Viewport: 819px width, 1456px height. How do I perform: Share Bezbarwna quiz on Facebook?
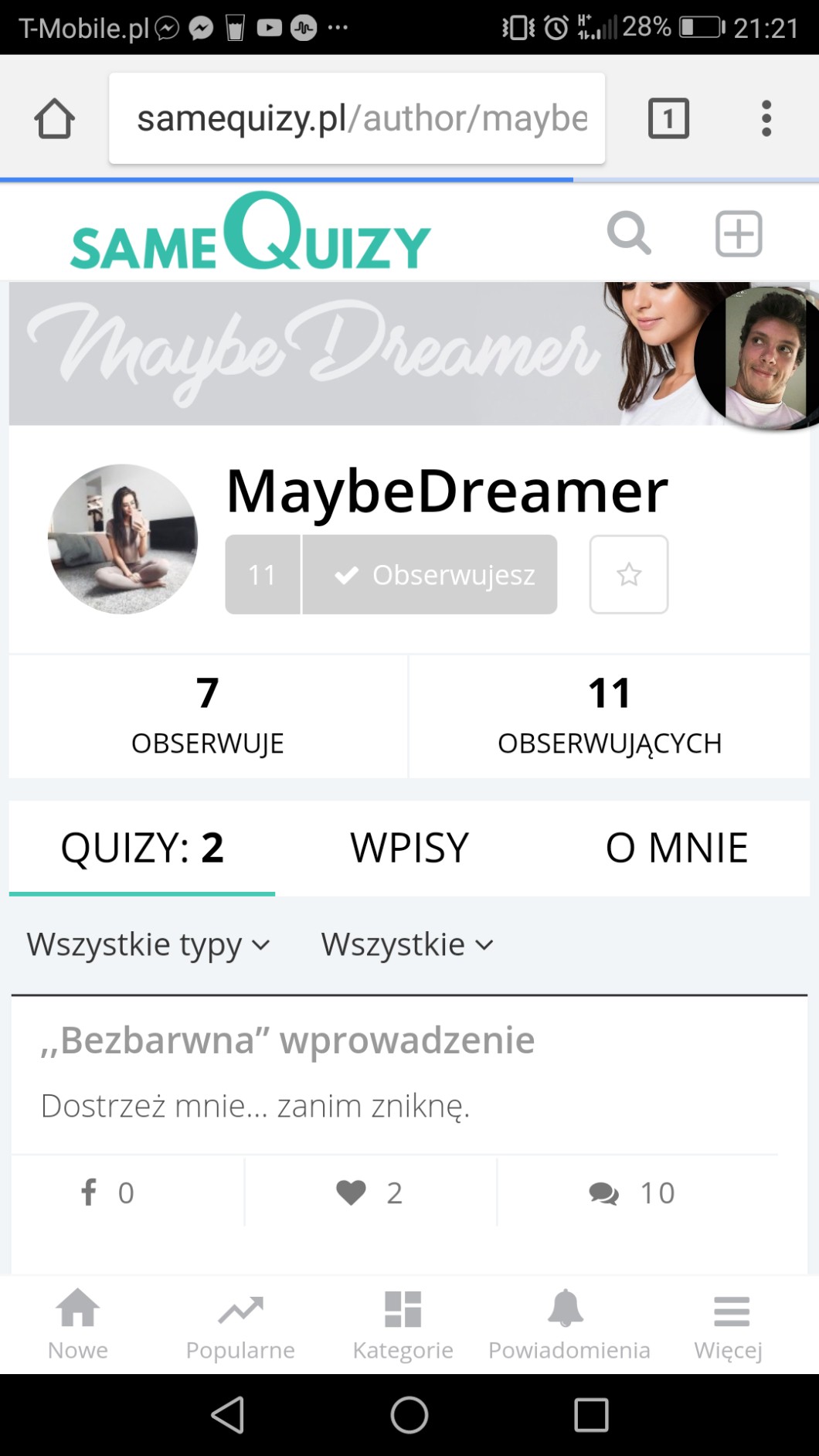tap(107, 1192)
